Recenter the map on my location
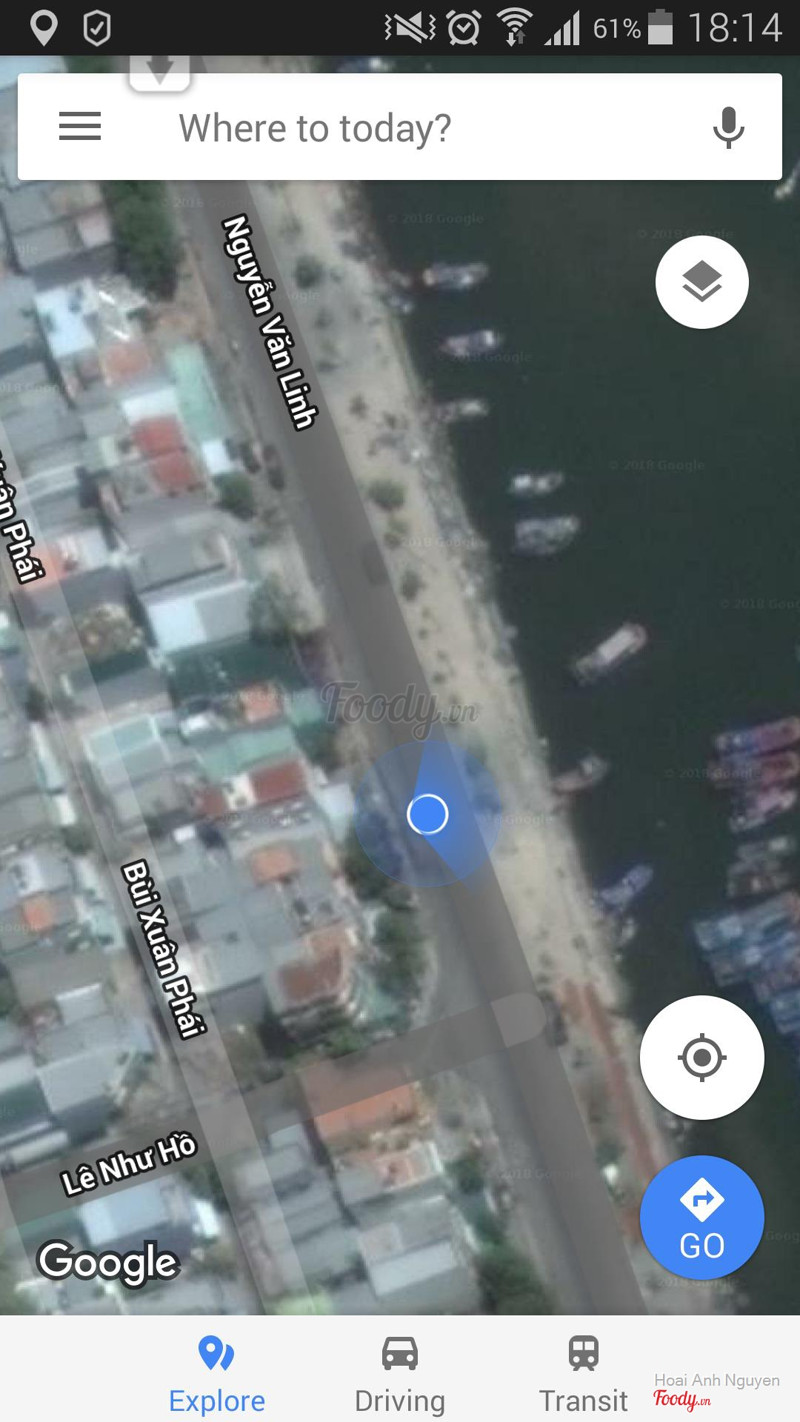The image size is (800, 1422). click(x=702, y=1057)
